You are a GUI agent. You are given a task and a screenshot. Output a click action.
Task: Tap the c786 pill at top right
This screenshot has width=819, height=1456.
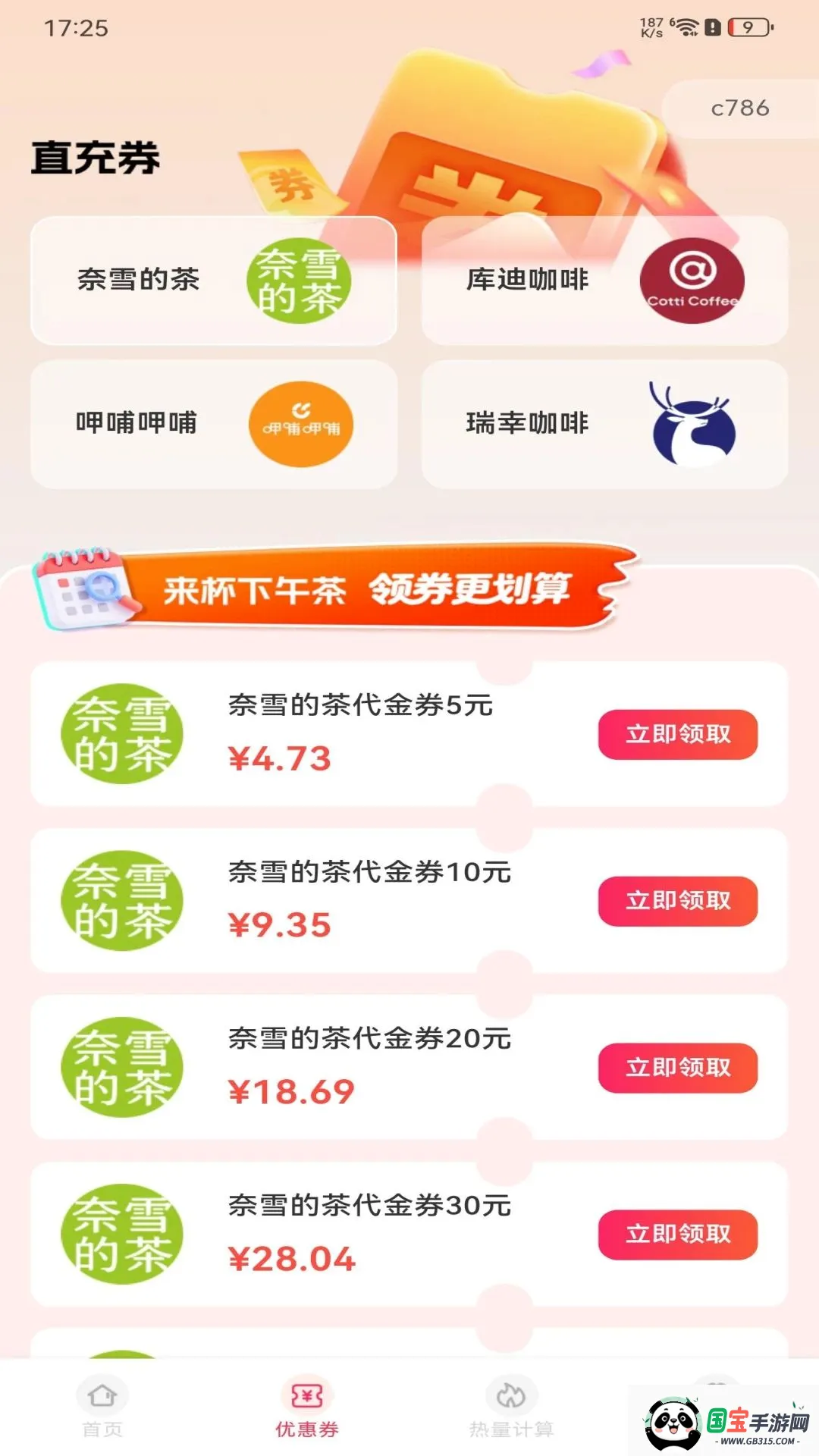tap(740, 108)
